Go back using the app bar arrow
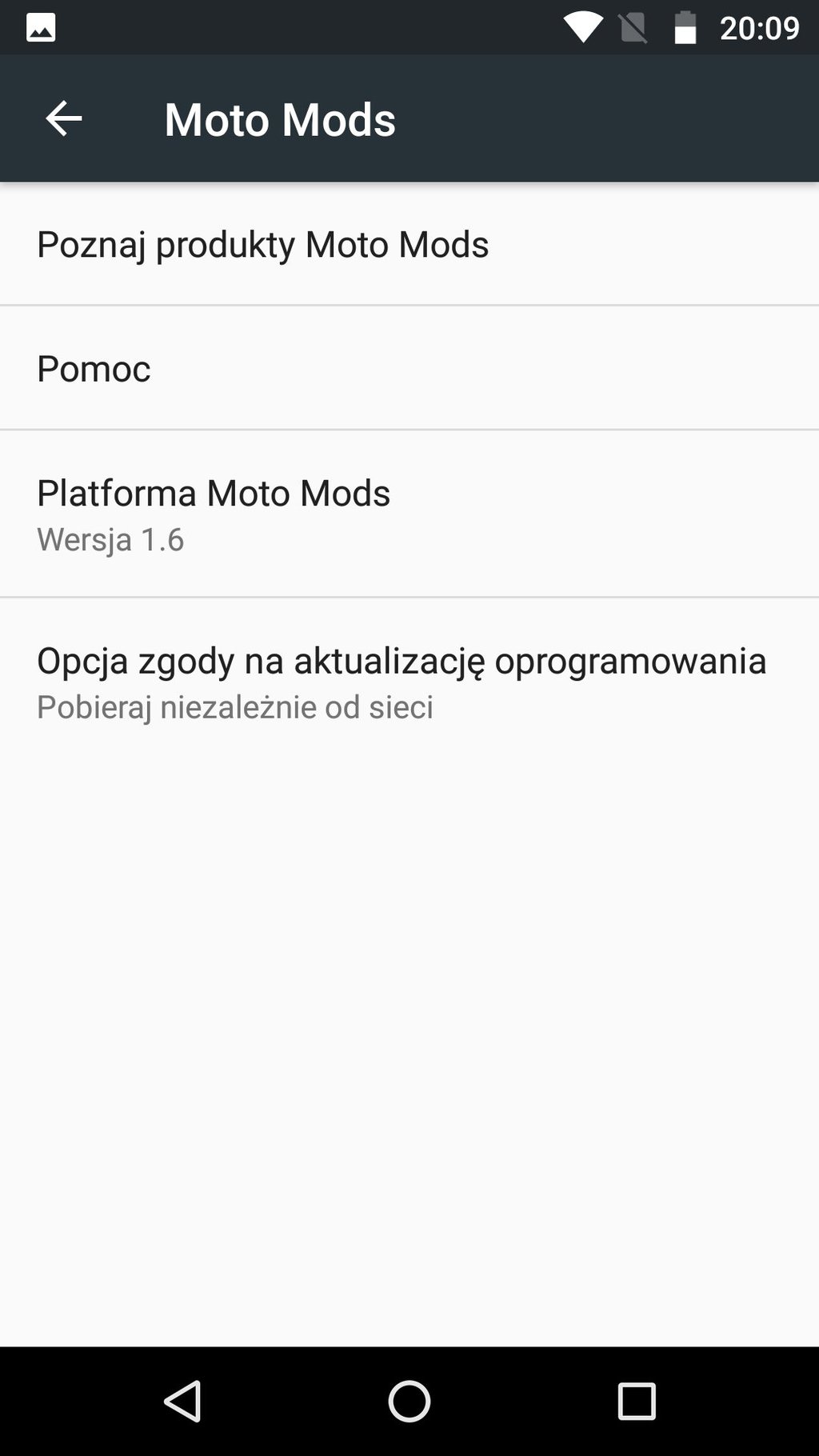The height and width of the screenshot is (1456, 819). coord(64,118)
